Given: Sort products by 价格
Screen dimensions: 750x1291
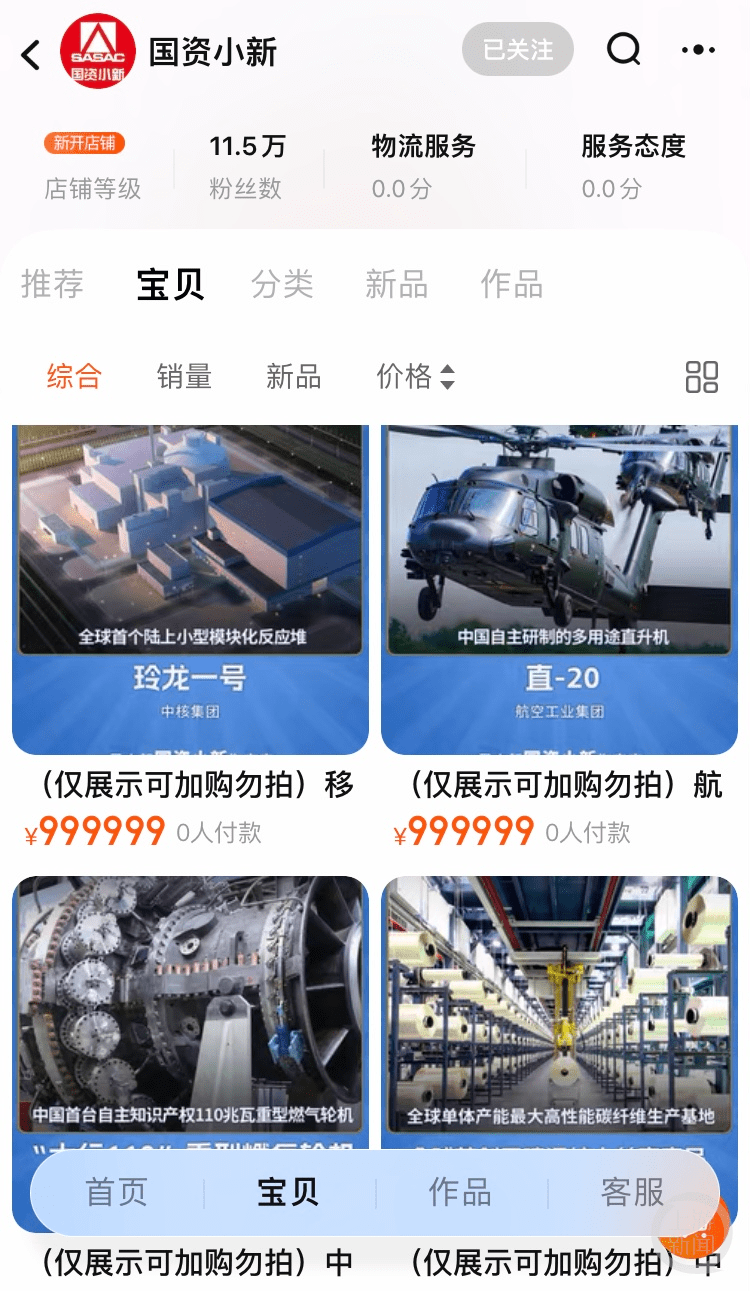Looking at the screenshot, I should pos(415,377).
